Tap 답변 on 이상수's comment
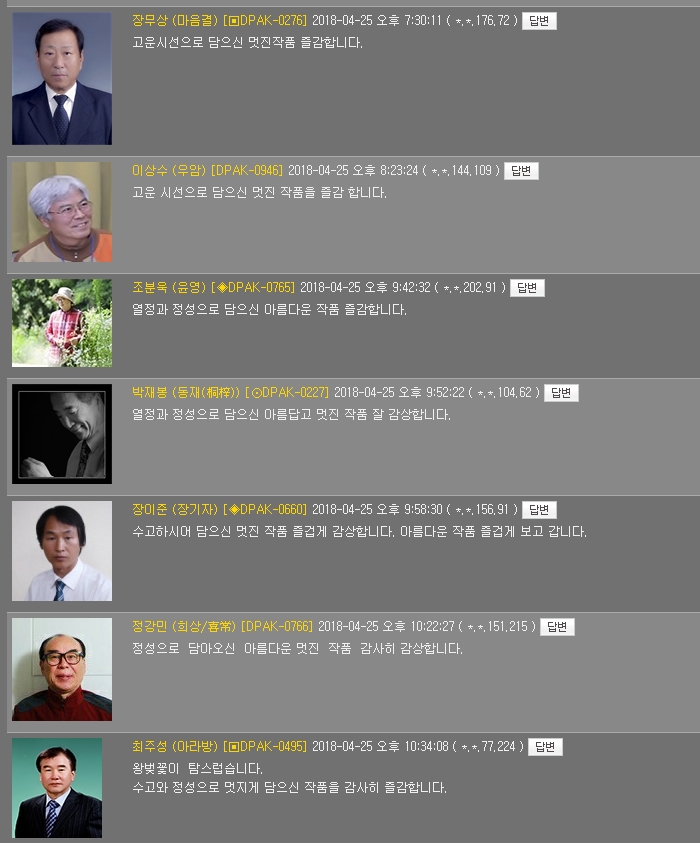This screenshot has width=700, height=843. [x=521, y=171]
